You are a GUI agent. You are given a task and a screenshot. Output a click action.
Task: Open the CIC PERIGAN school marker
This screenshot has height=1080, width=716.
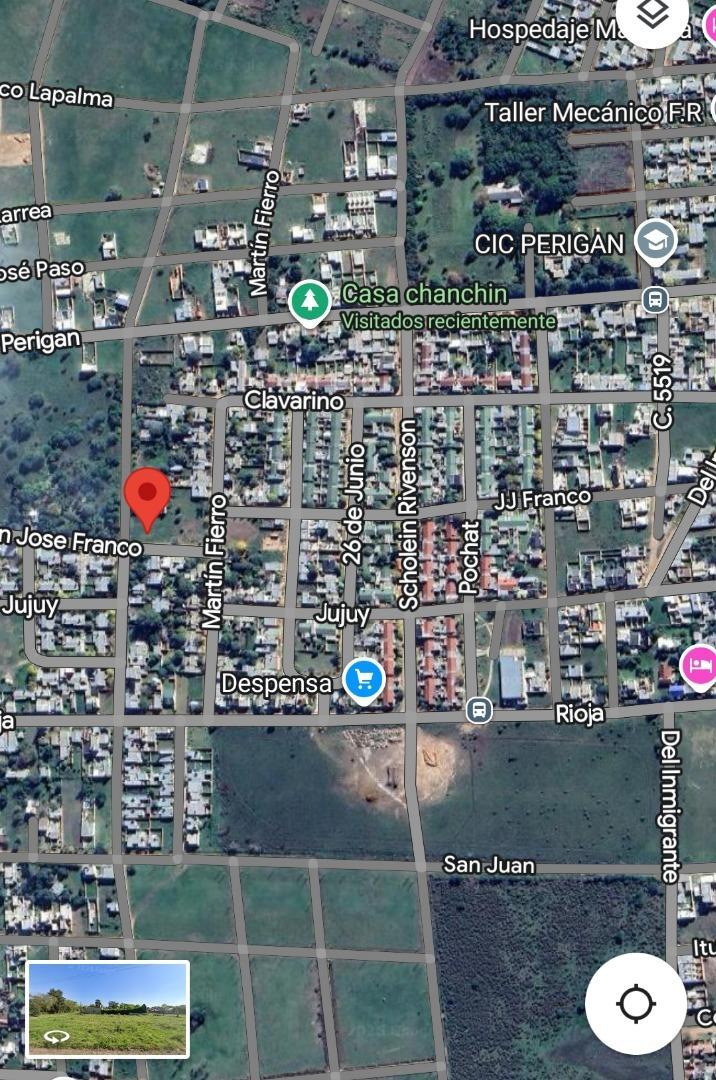click(x=656, y=241)
